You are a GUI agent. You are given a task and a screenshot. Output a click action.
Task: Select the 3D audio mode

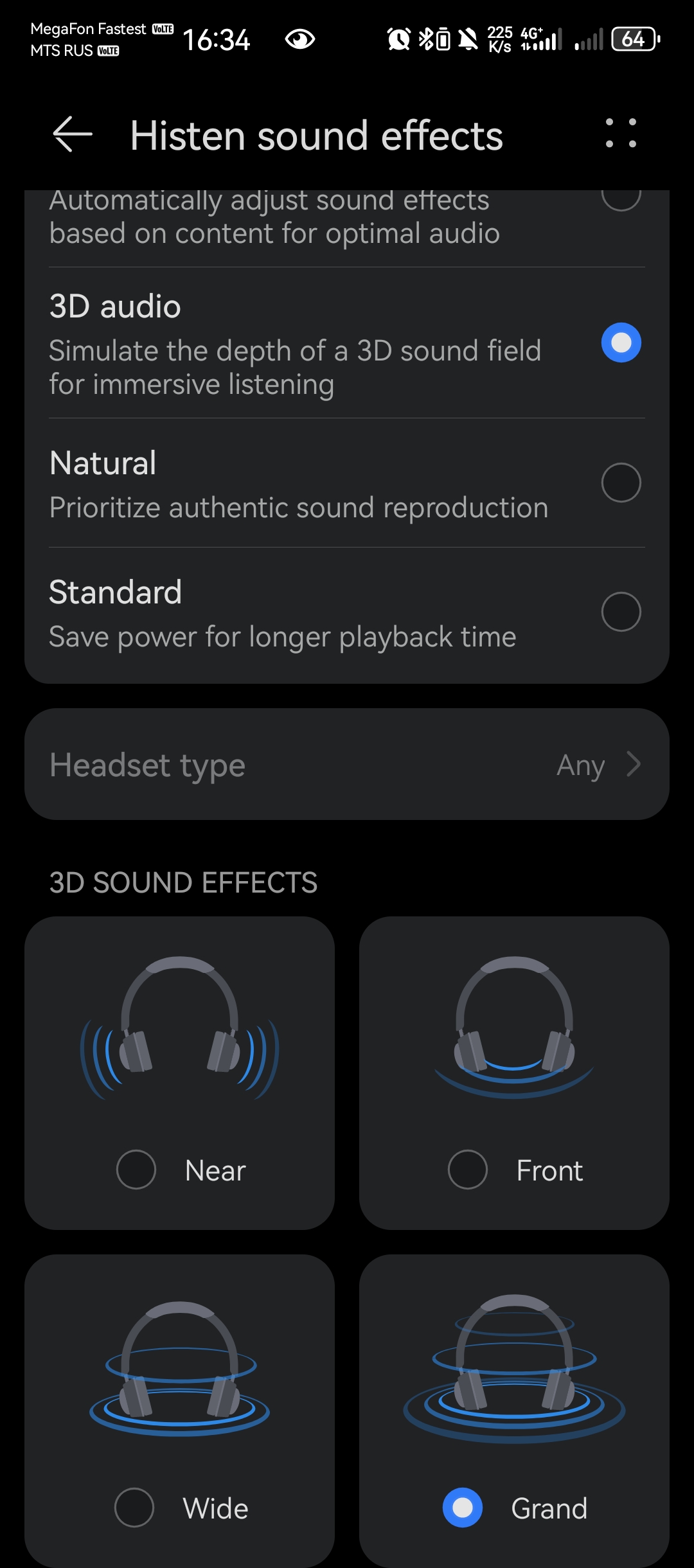click(621, 343)
